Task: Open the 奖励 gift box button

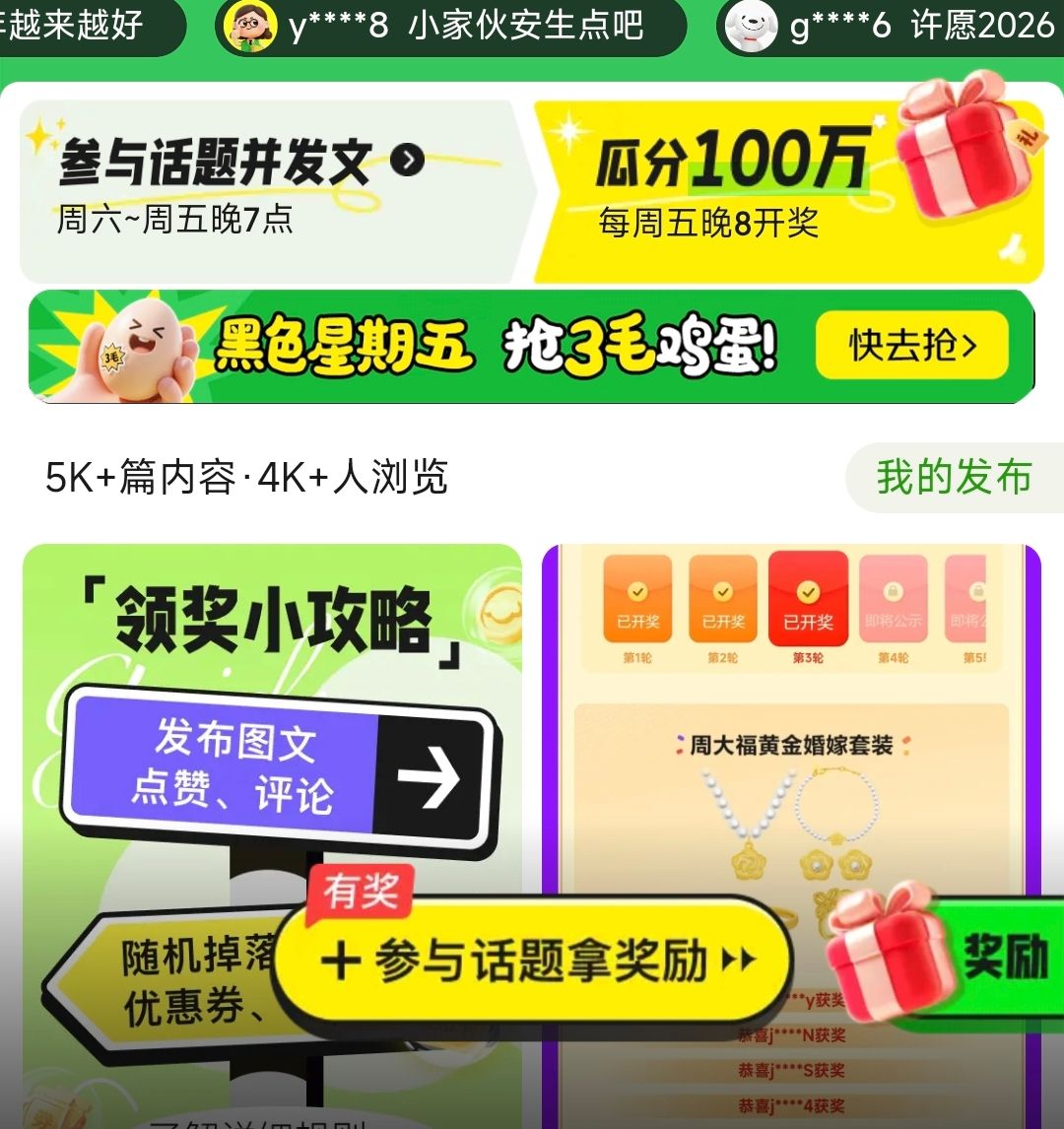Action: point(945,954)
